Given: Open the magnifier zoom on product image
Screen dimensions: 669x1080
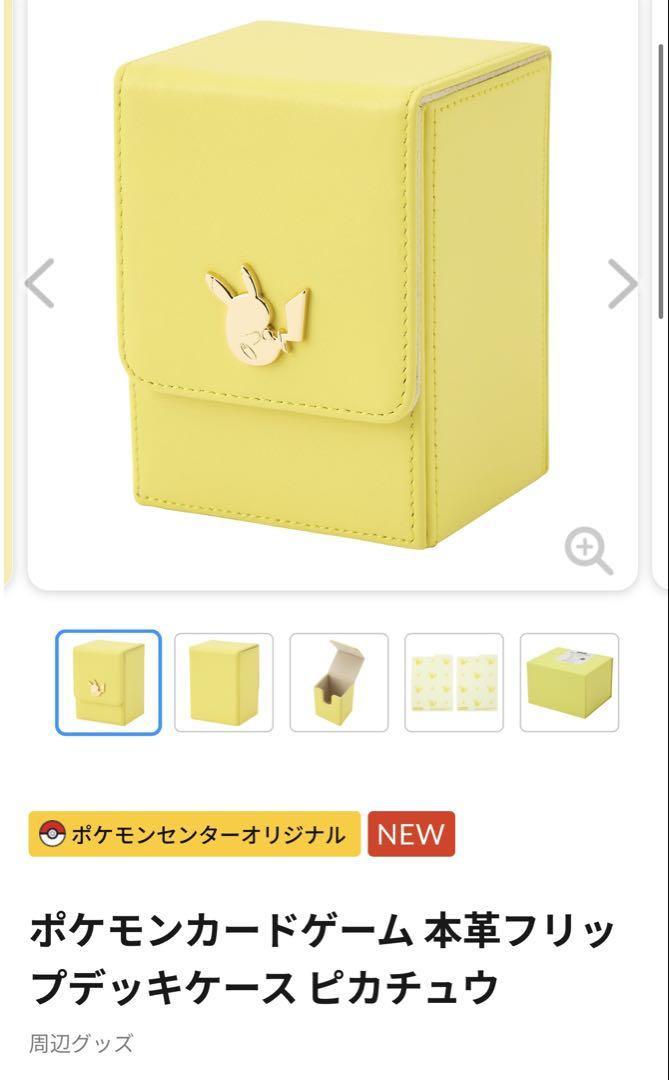Looking at the screenshot, I should (588, 550).
